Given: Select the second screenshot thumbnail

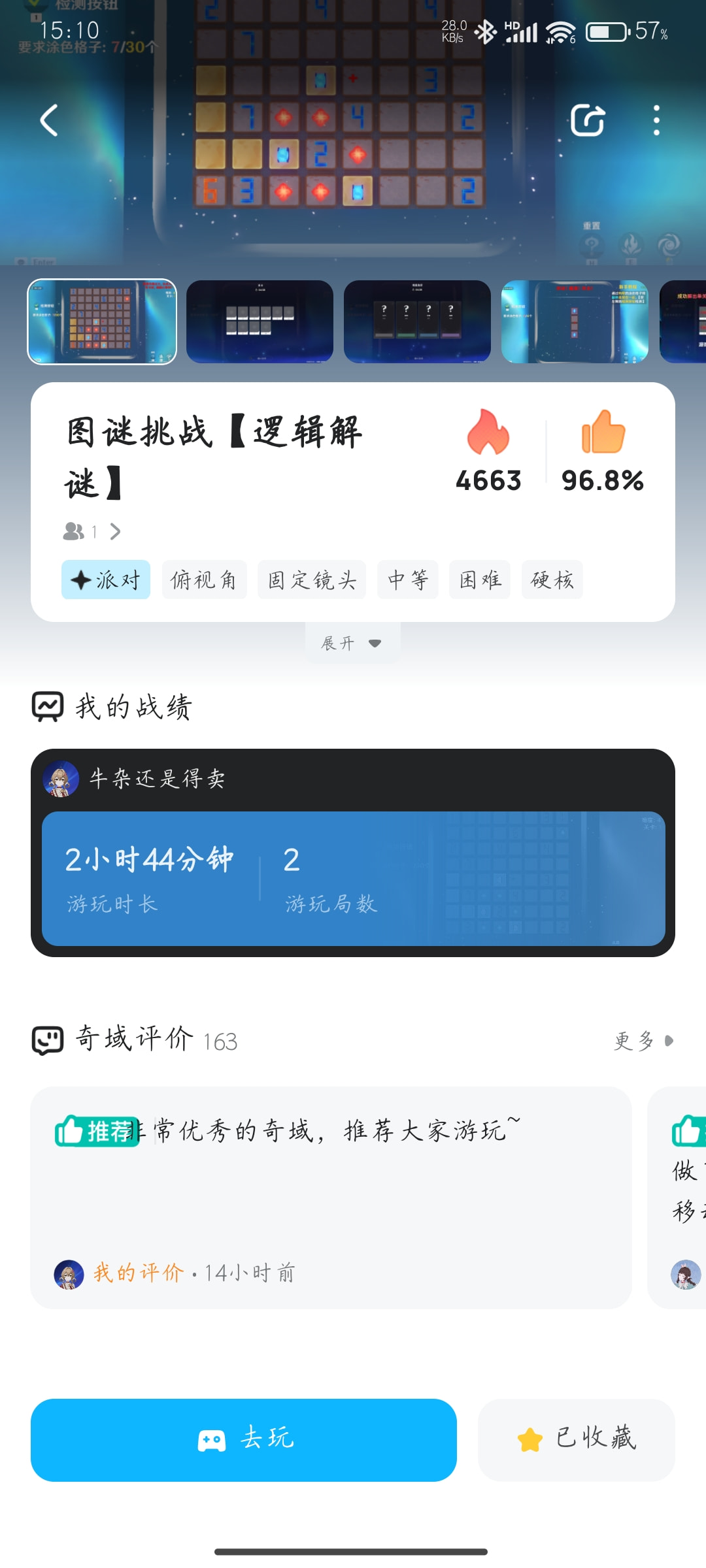Looking at the screenshot, I should (260, 321).
